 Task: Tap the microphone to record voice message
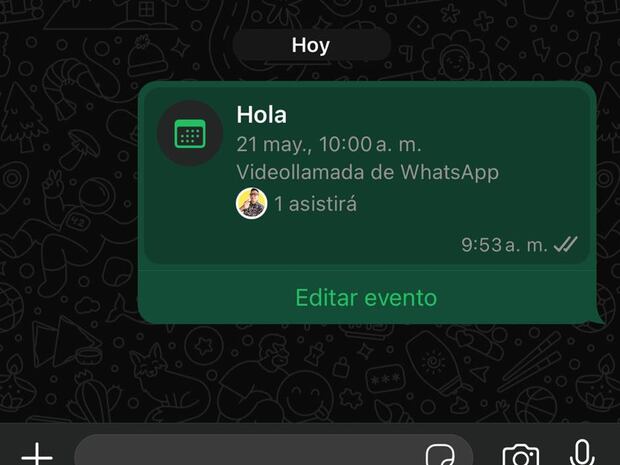pyautogui.click(x=582, y=454)
